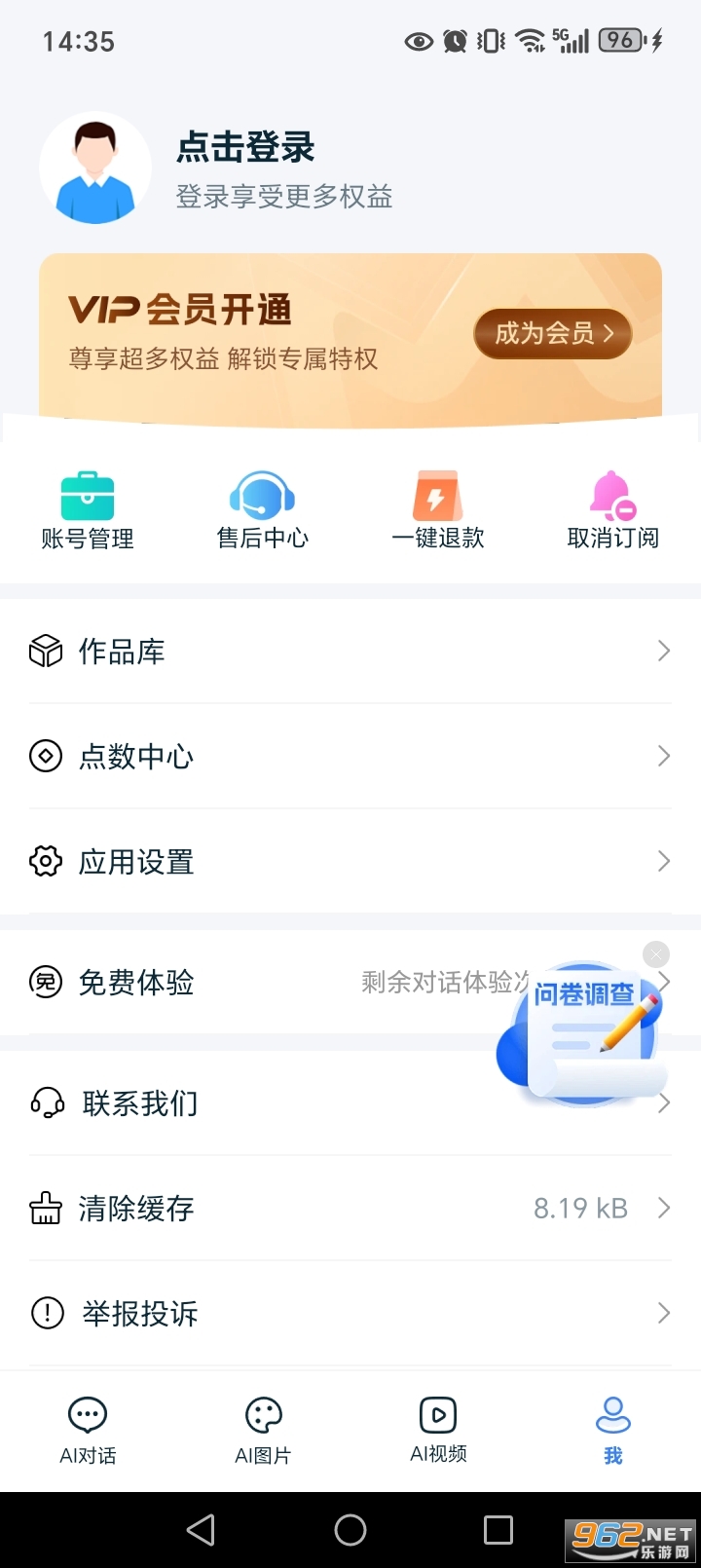The width and height of the screenshot is (701, 1568).
Task: Expand the 清除缓存 row arrow
Action: (665, 1208)
